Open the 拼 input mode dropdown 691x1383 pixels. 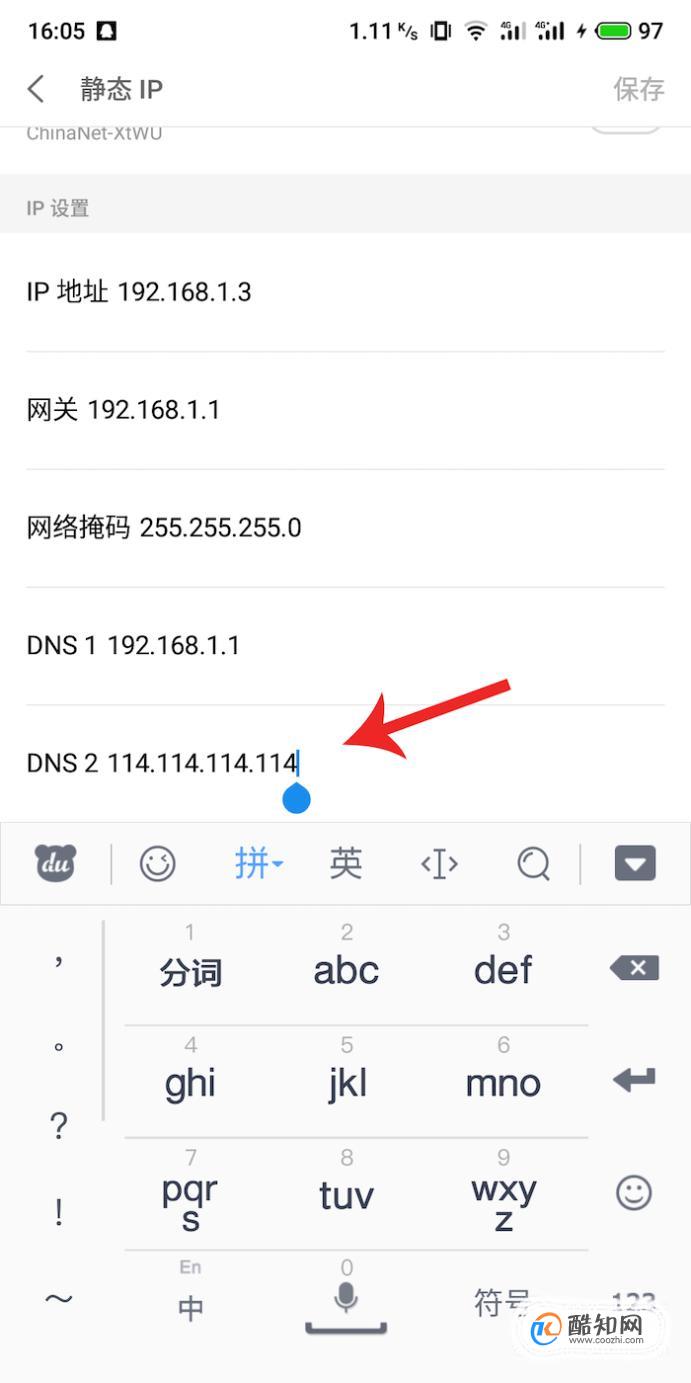tap(259, 863)
